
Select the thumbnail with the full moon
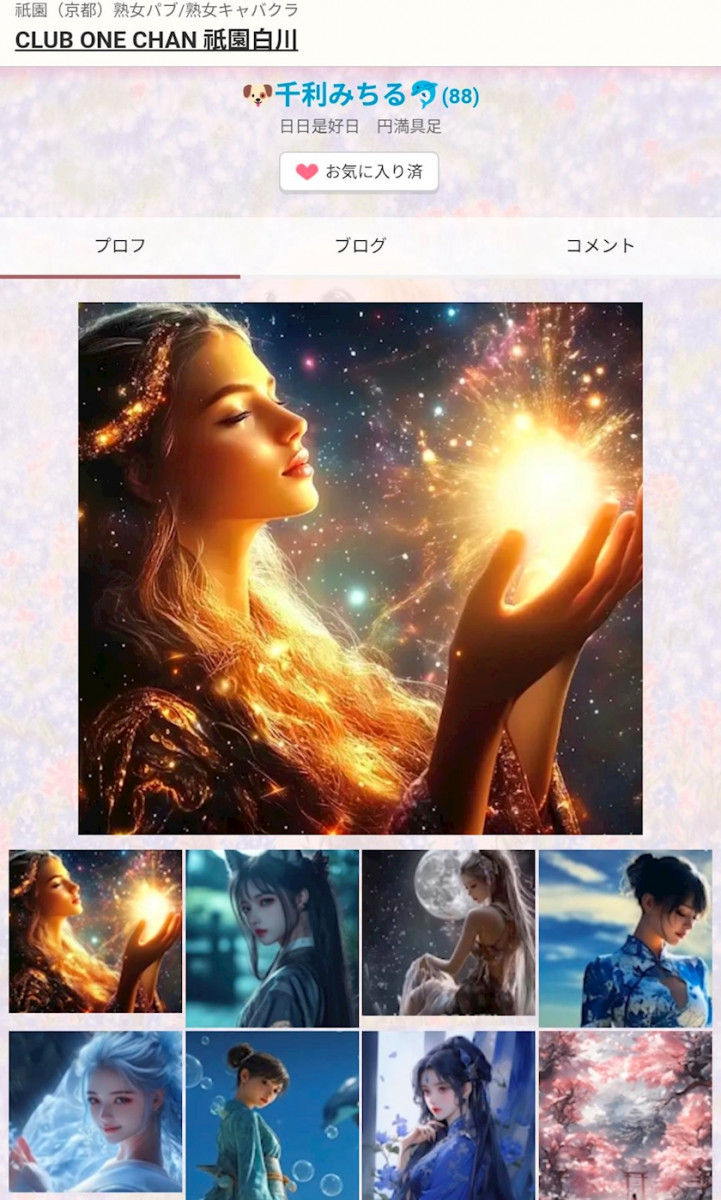[449, 938]
